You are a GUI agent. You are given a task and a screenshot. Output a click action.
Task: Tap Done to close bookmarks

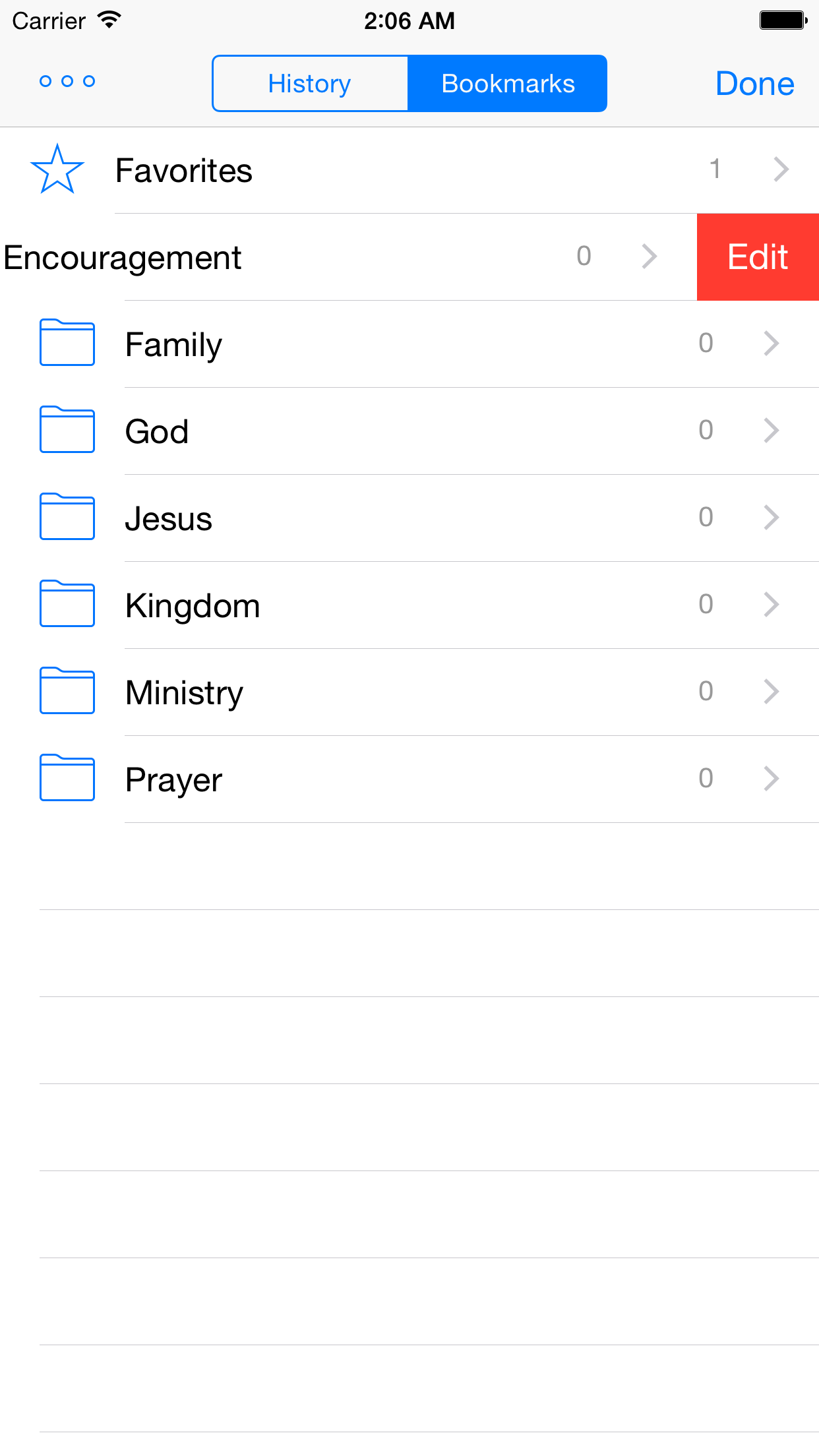754,84
